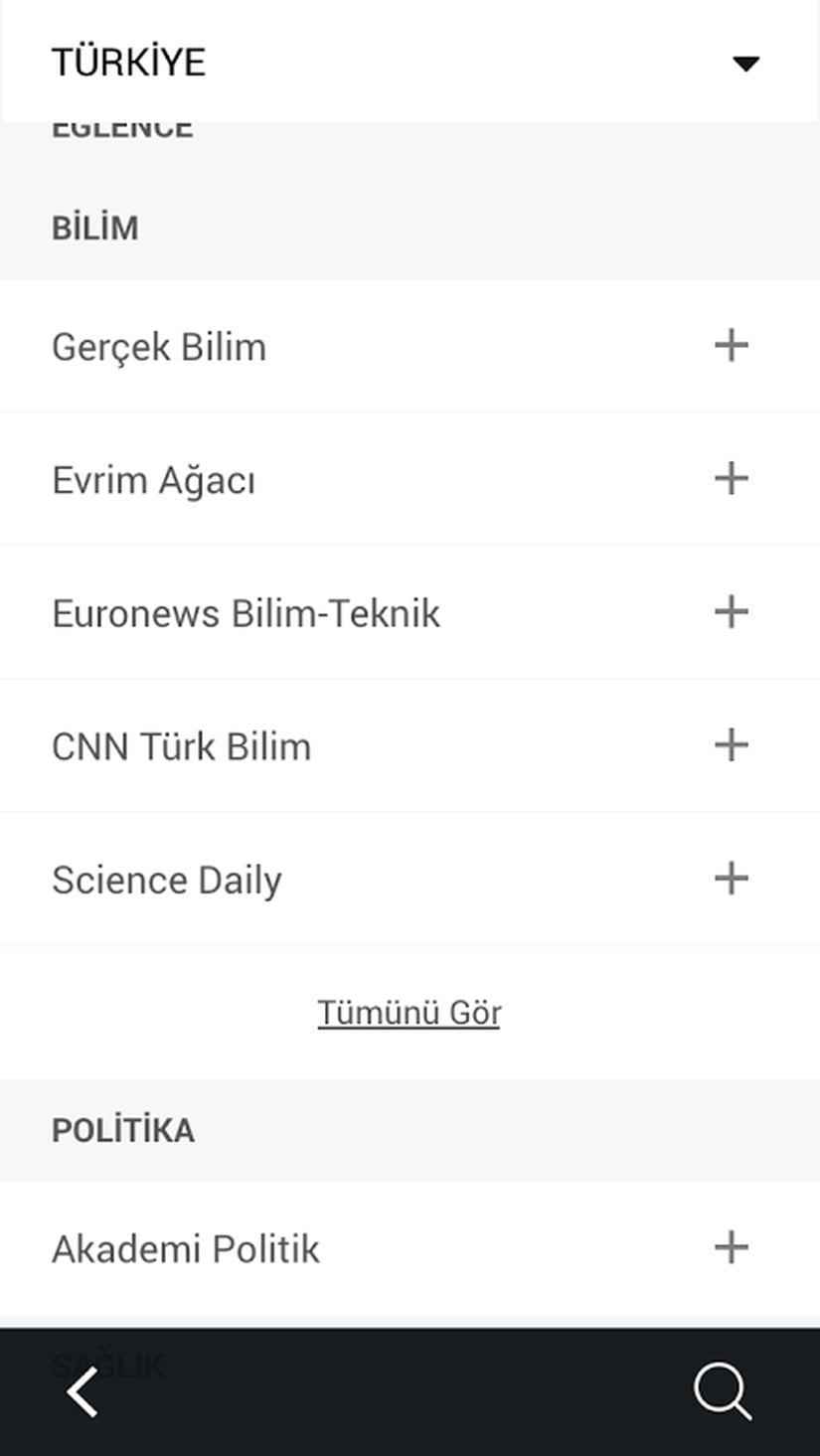This screenshot has height=1456, width=820.
Task: Go back with the bottom arrow
Action: 83,1391
